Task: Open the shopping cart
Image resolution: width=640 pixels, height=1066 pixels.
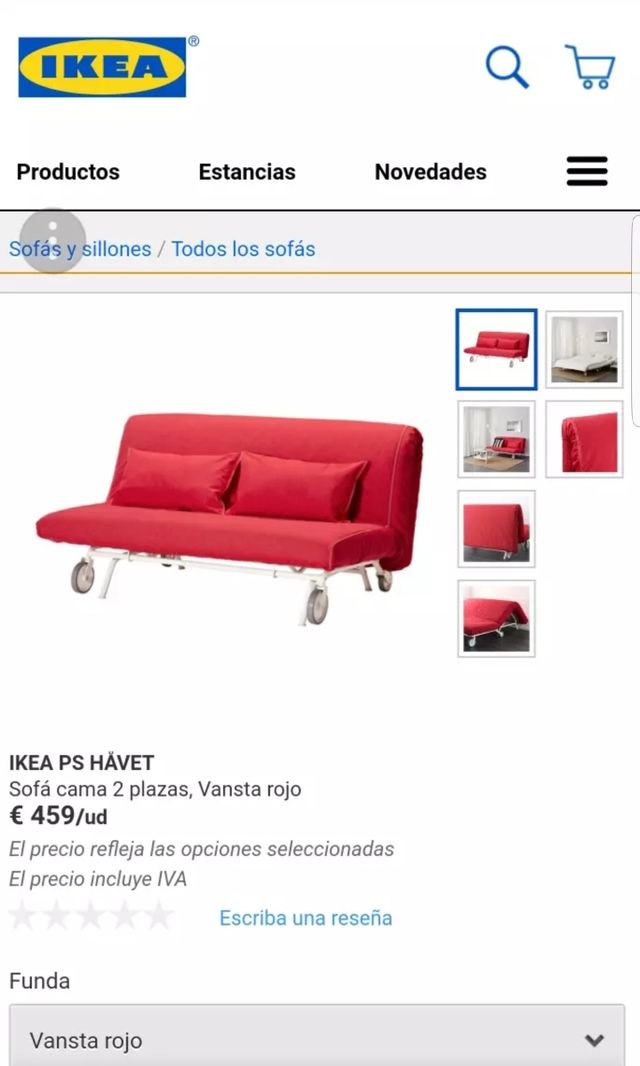Action: (589, 67)
